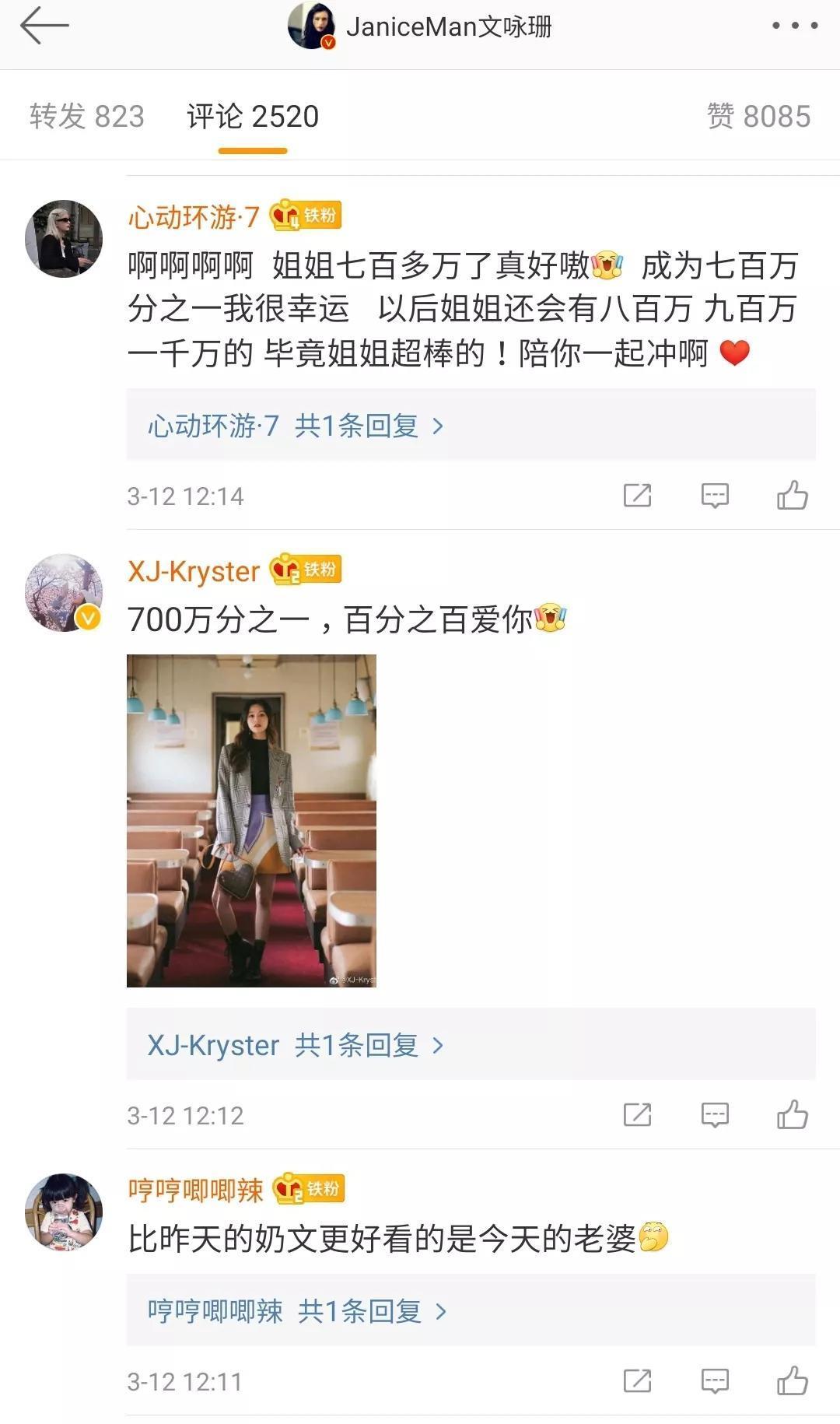Like 哼哼唧唧辣's comment

coord(793,1381)
